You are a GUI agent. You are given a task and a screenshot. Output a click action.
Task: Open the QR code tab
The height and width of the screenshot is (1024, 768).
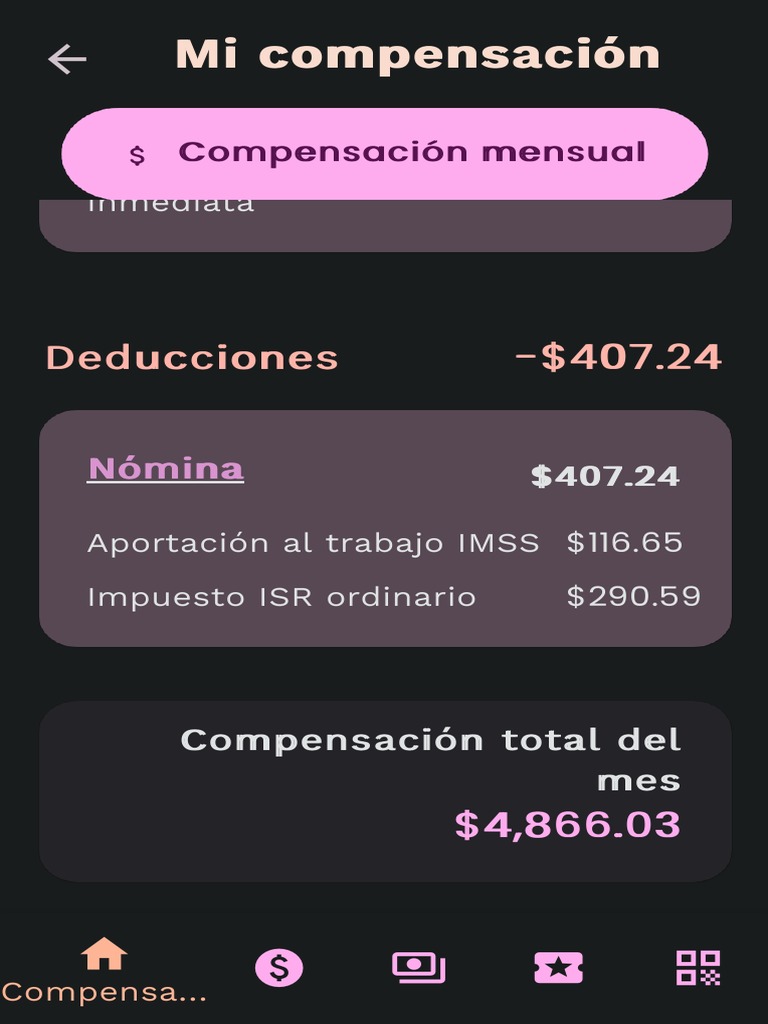click(x=698, y=968)
